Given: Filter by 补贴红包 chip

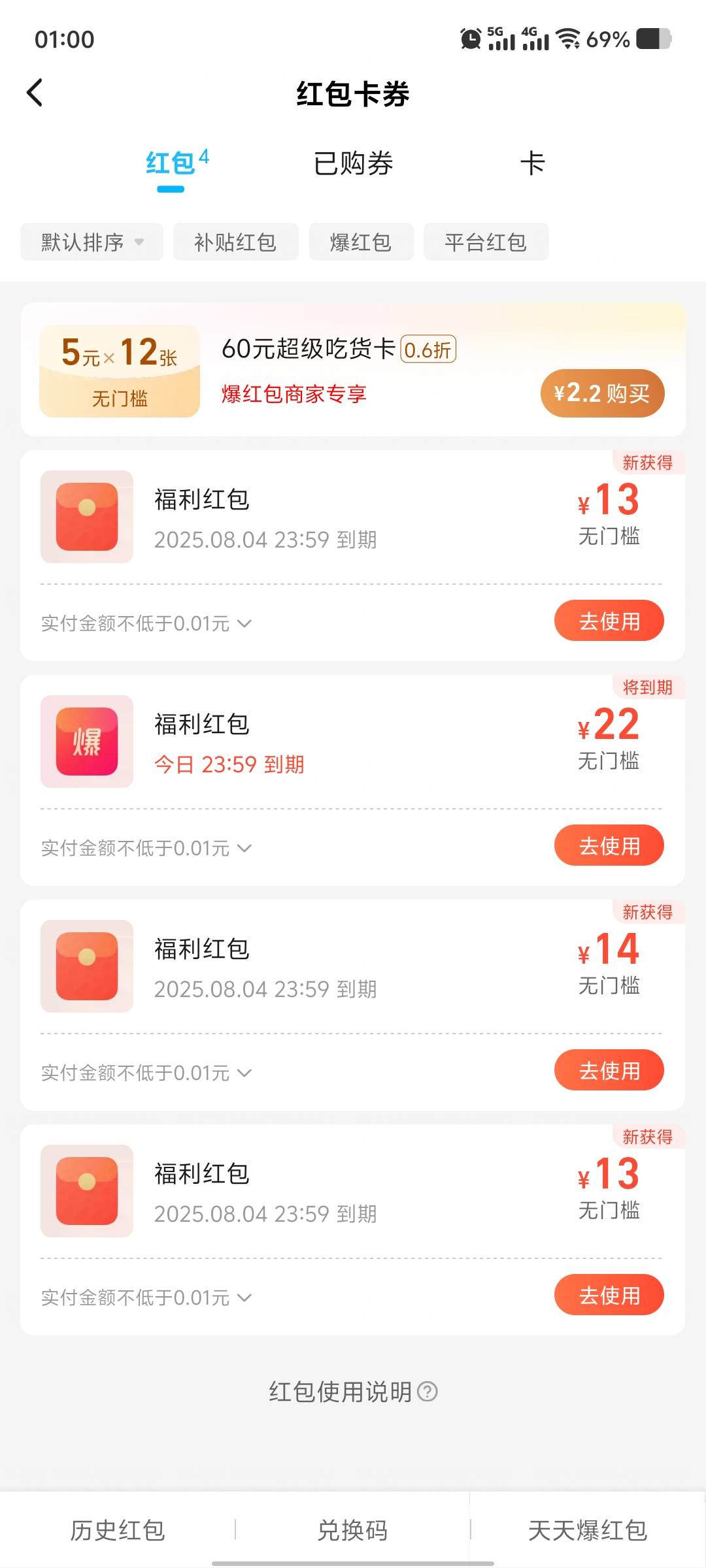Looking at the screenshot, I should pyautogui.click(x=235, y=242).
